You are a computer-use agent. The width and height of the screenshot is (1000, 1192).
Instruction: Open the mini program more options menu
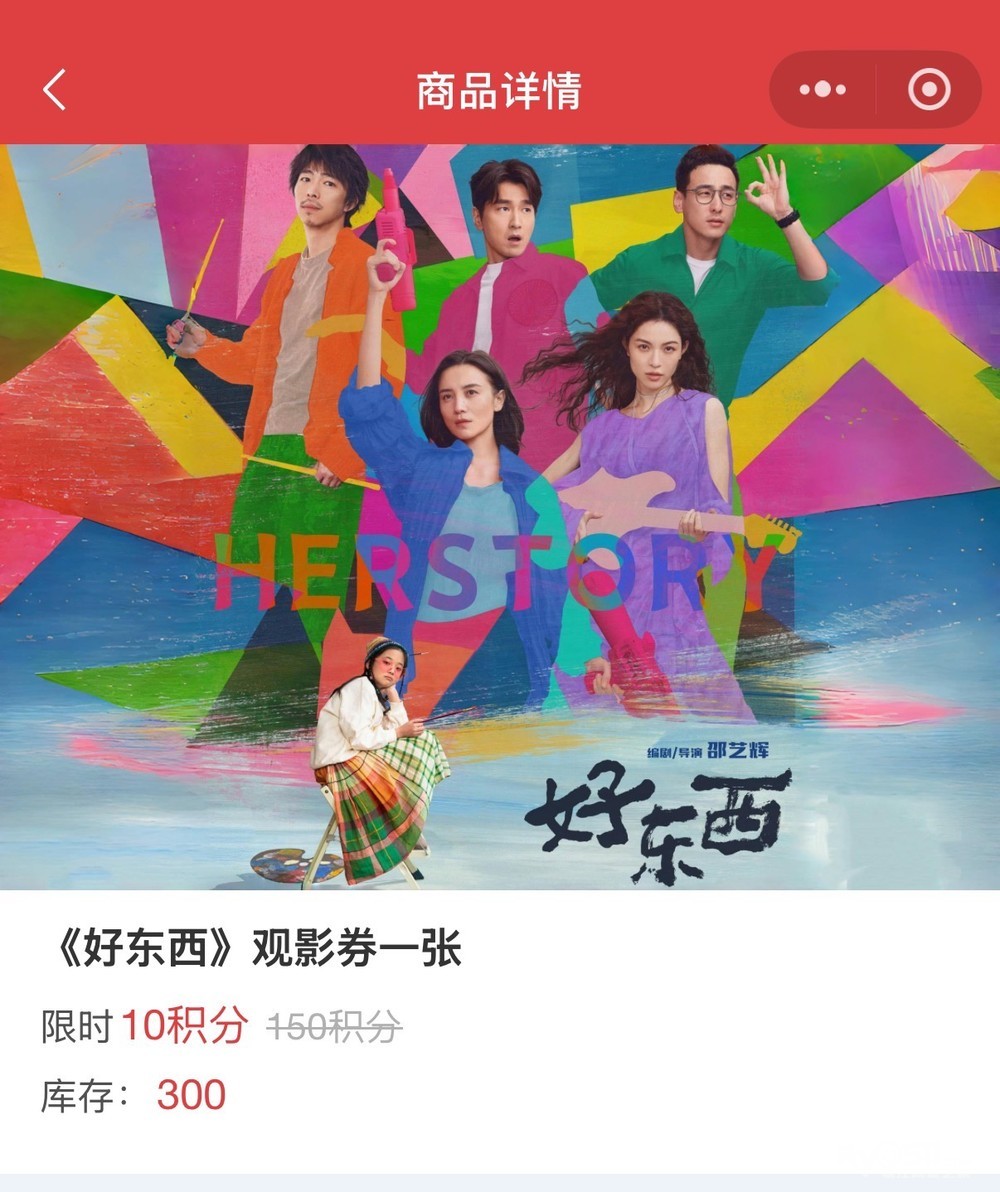pos(822,90)
